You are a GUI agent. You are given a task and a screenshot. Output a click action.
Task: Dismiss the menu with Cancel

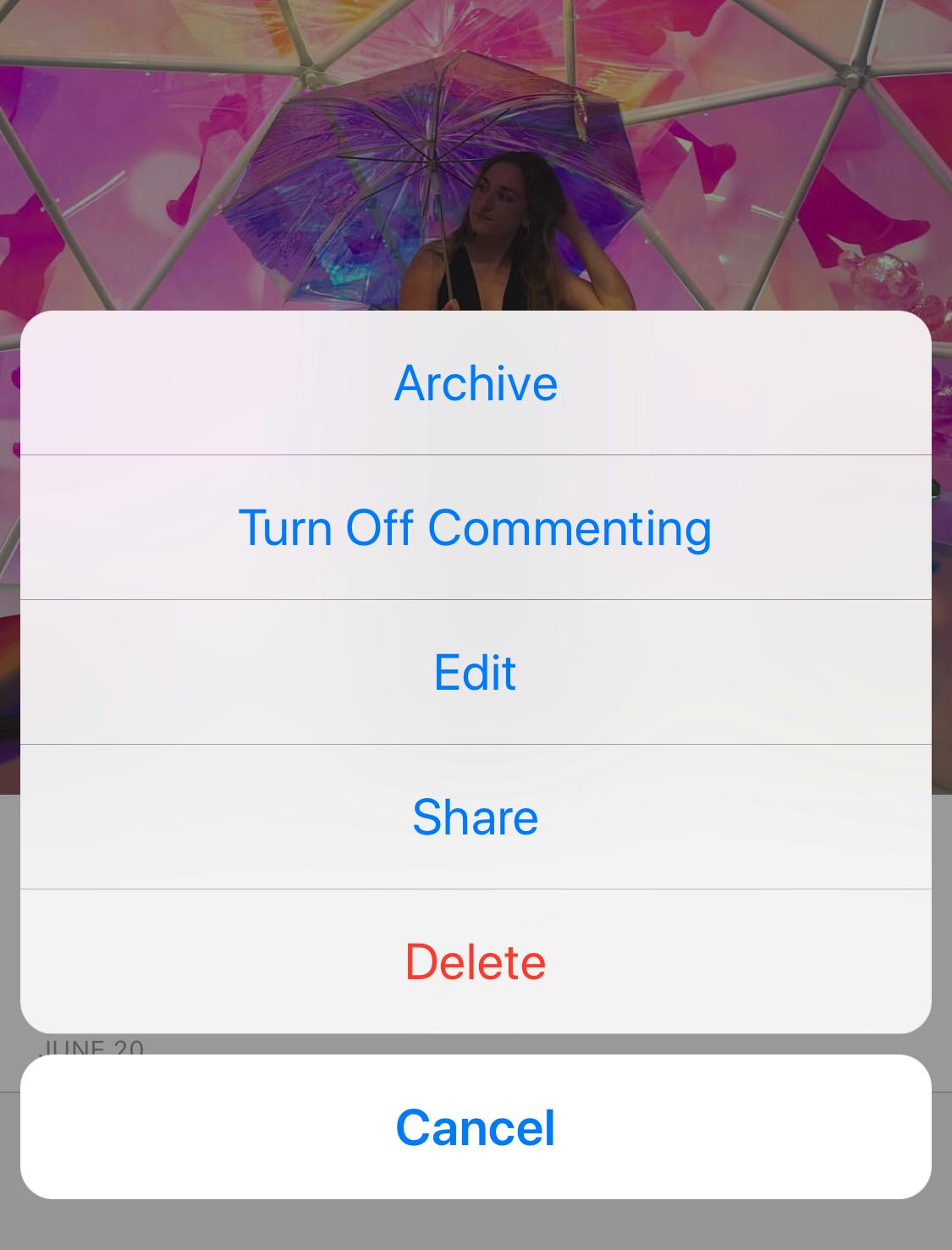[x=476, y=1127]
